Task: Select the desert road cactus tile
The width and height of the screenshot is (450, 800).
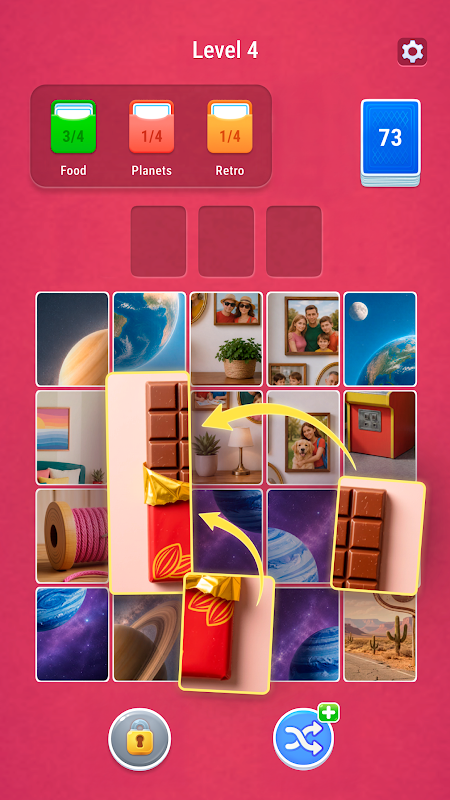Action: pyautogui.click(x=380, y=634)
